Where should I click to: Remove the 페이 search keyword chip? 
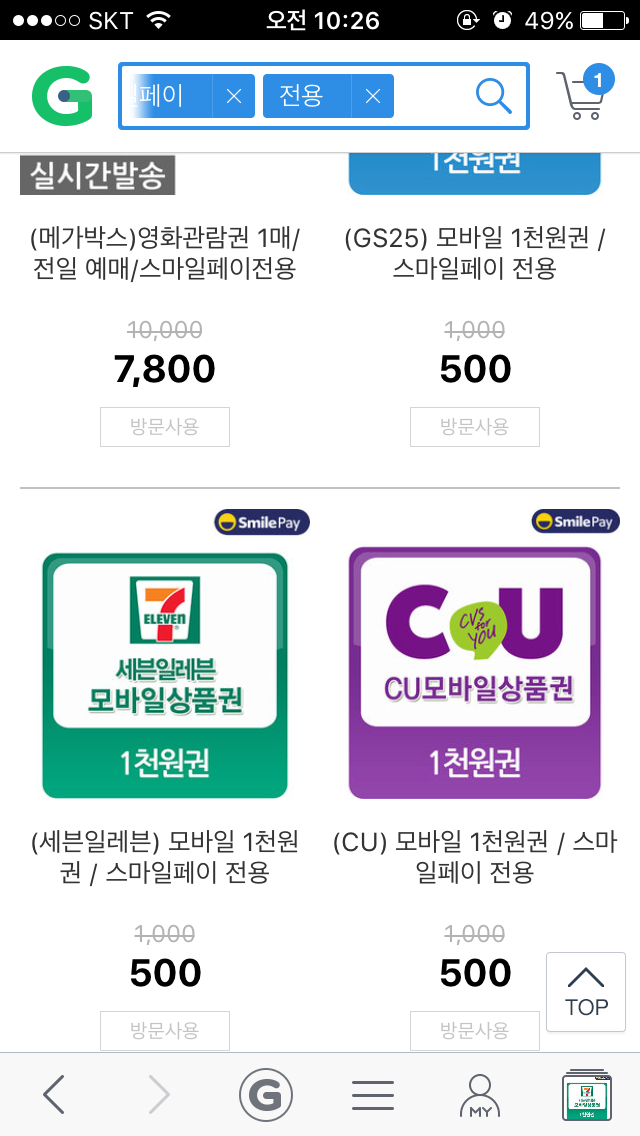coord(233,96)
